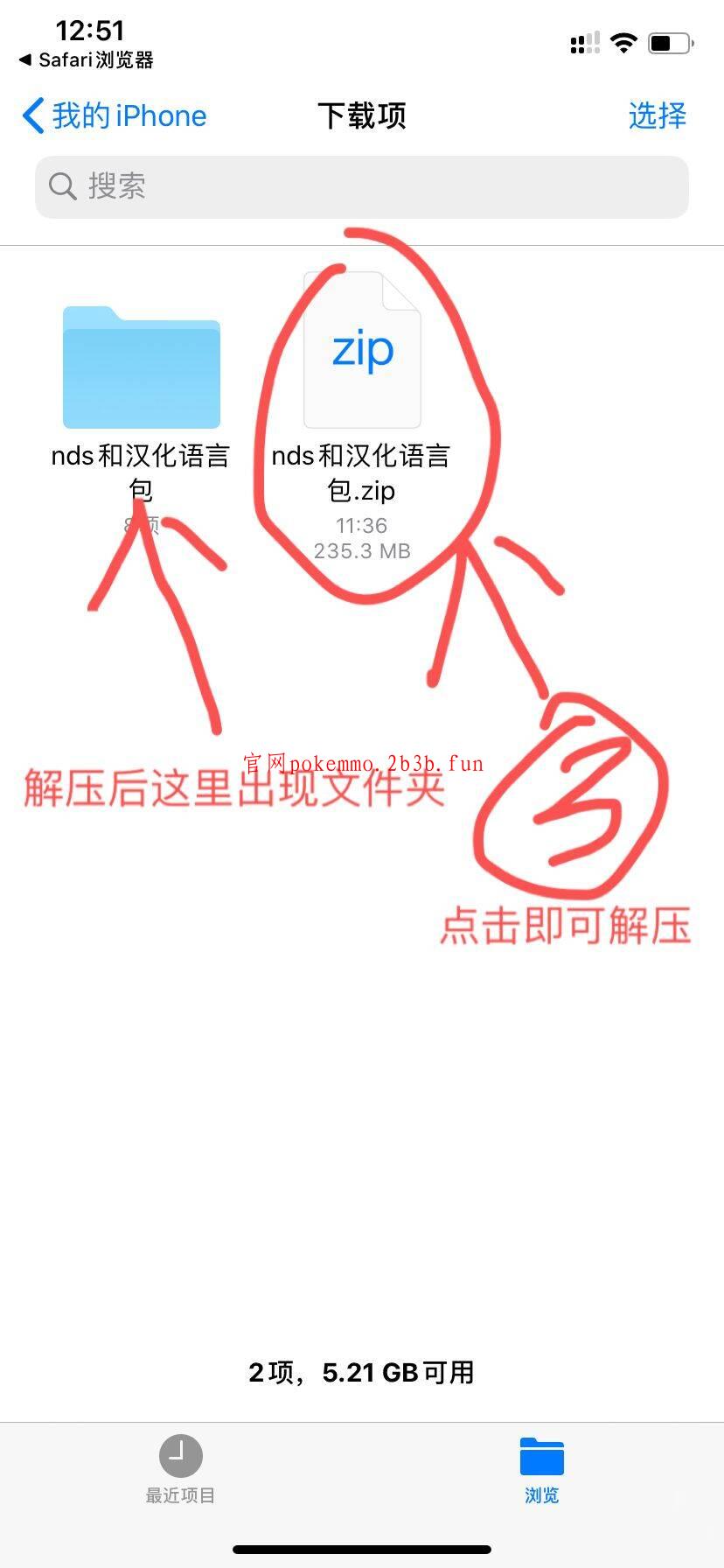Switch to the 浏览 tab

point(541,1470)
